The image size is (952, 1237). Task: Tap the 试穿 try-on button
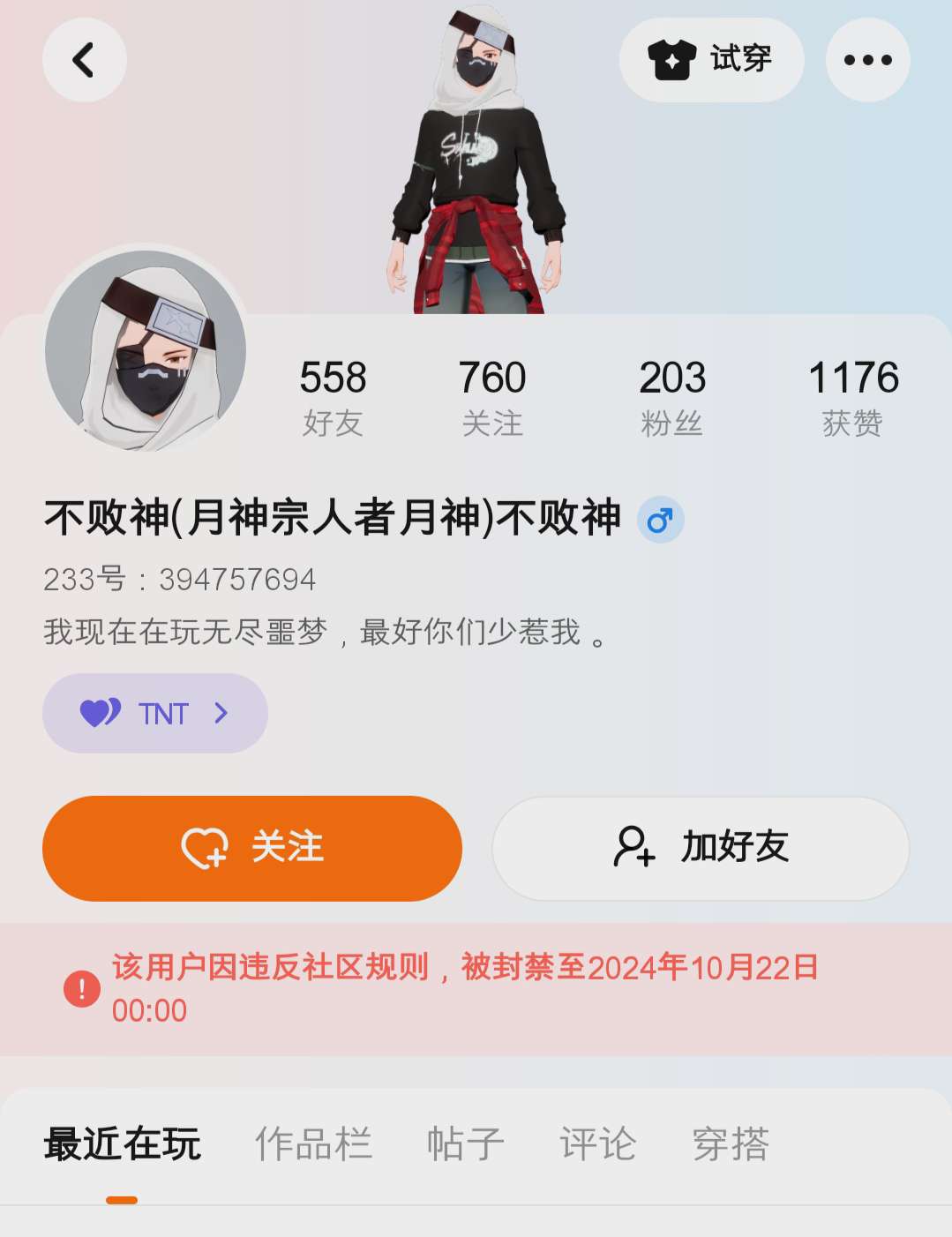(x=711, y=60)
